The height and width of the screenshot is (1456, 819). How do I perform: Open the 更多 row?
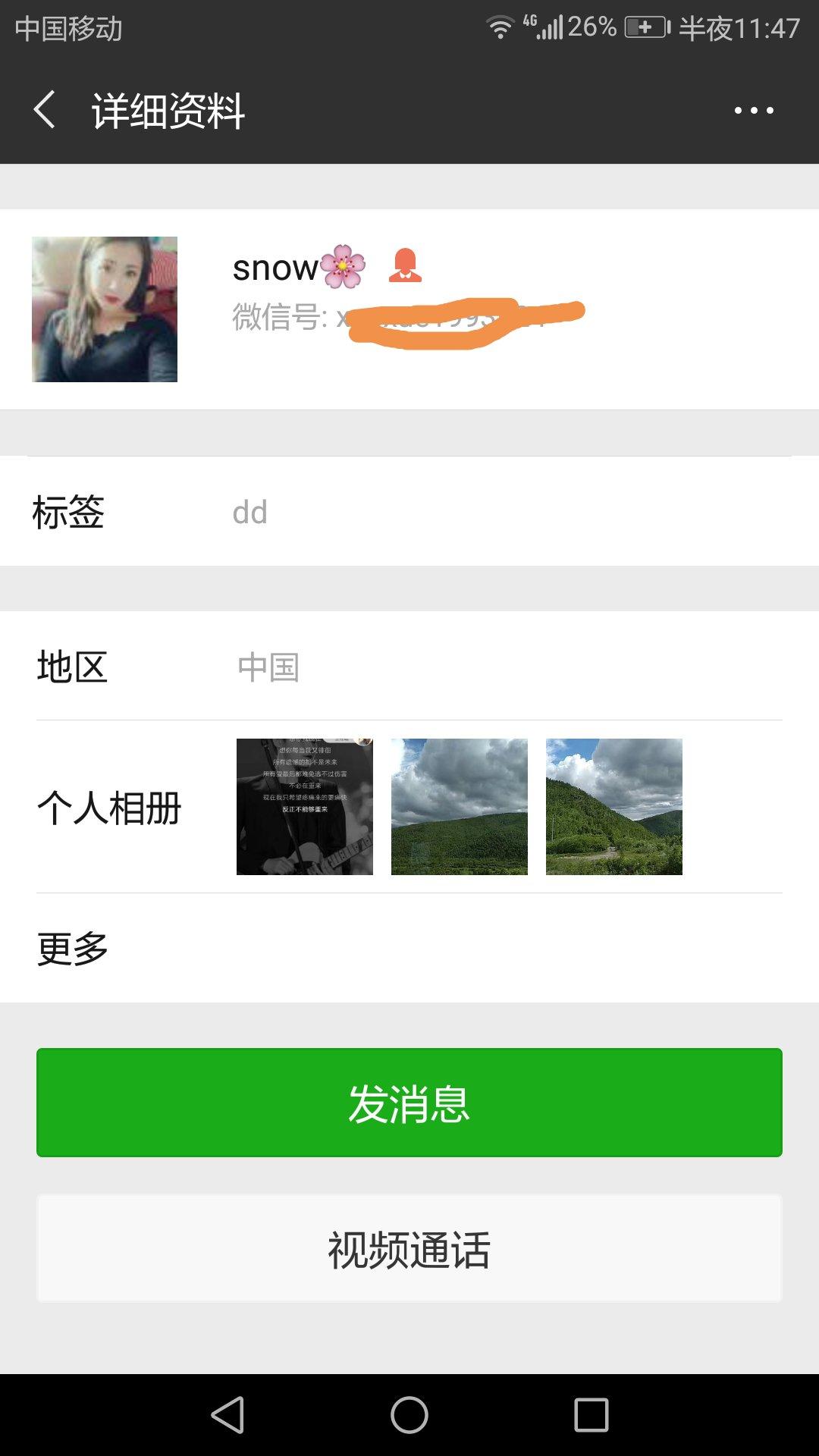pyautogui.click(x=409, y=948)
